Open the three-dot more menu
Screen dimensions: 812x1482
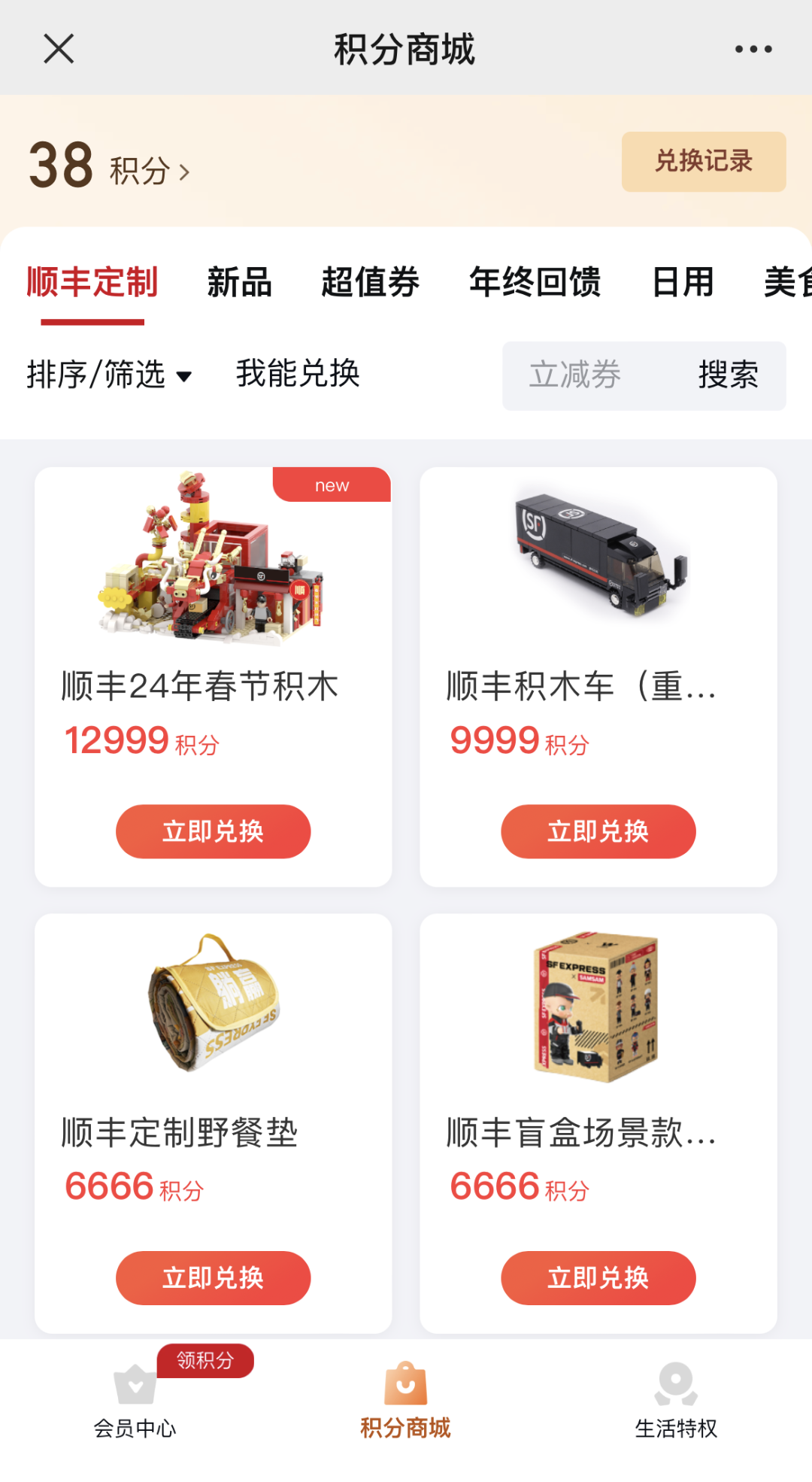click(x=753, y=50)
